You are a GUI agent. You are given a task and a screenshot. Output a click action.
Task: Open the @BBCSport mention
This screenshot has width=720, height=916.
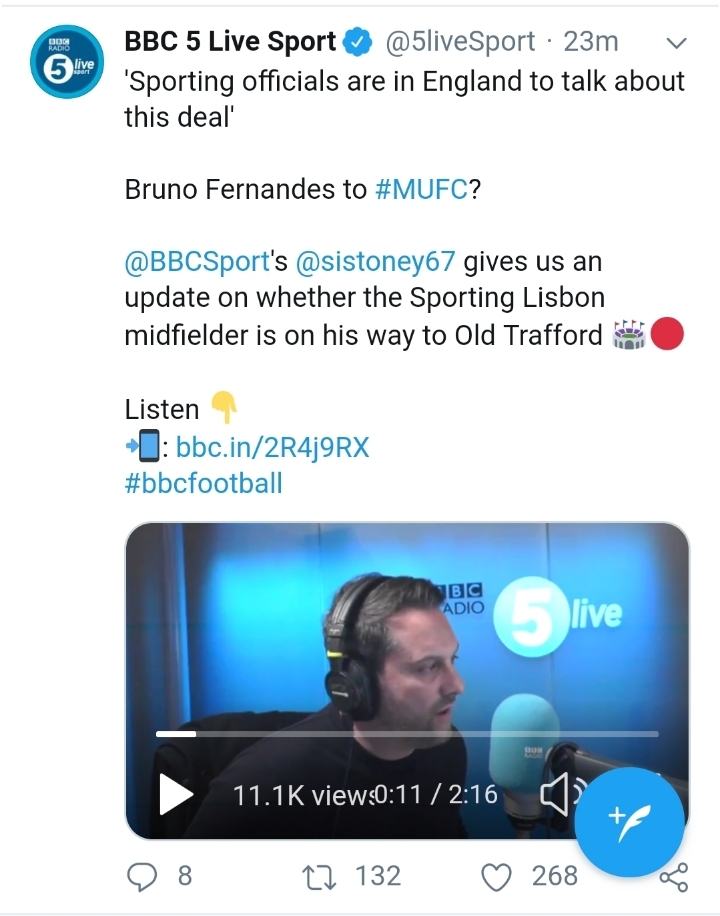197,262
